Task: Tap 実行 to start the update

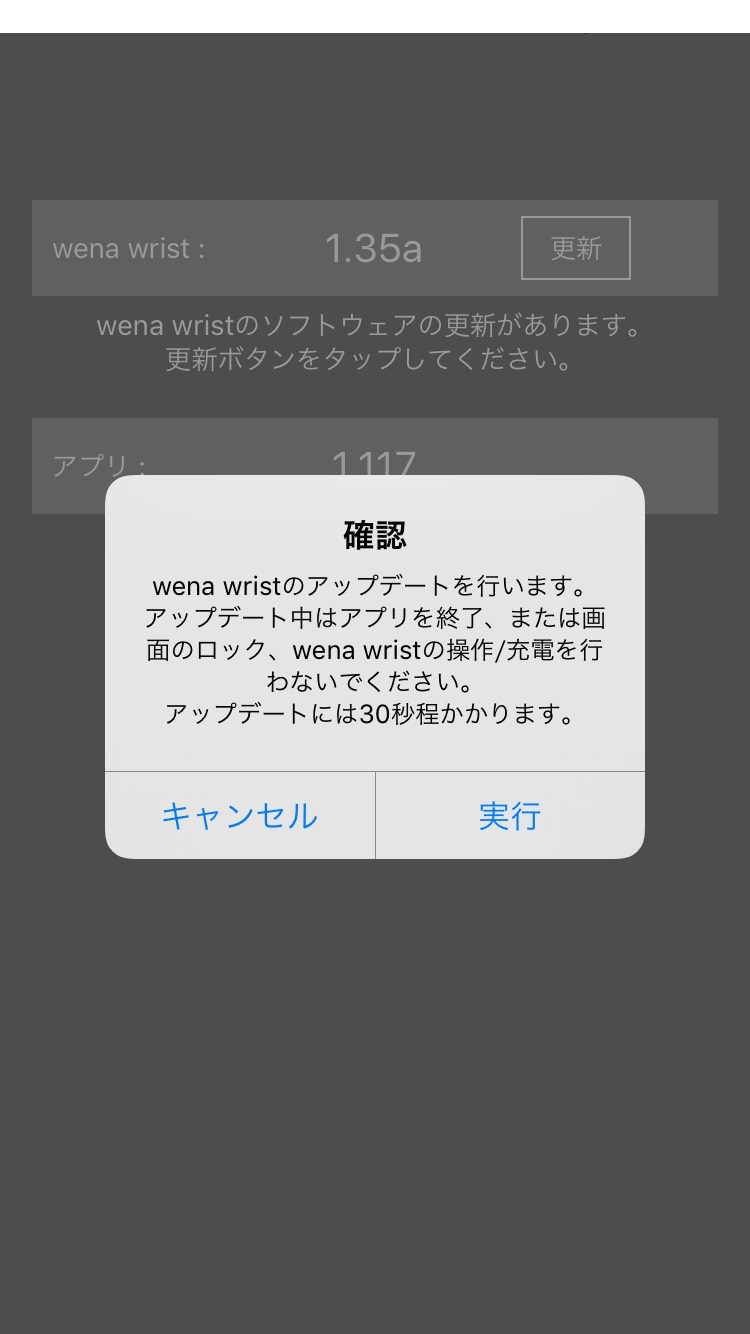Action: point(510,816)
